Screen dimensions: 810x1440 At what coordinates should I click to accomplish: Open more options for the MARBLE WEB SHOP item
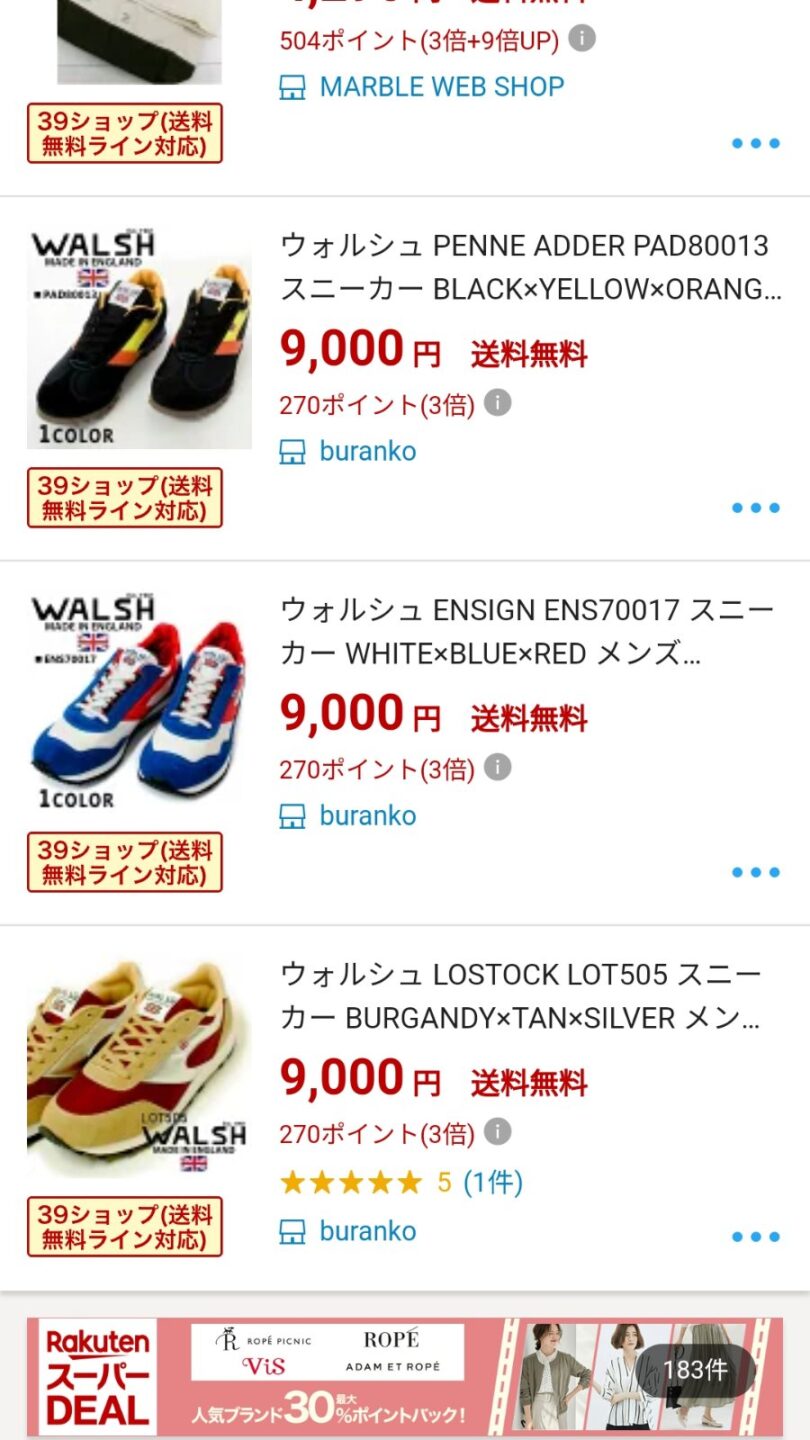(755, 143)
